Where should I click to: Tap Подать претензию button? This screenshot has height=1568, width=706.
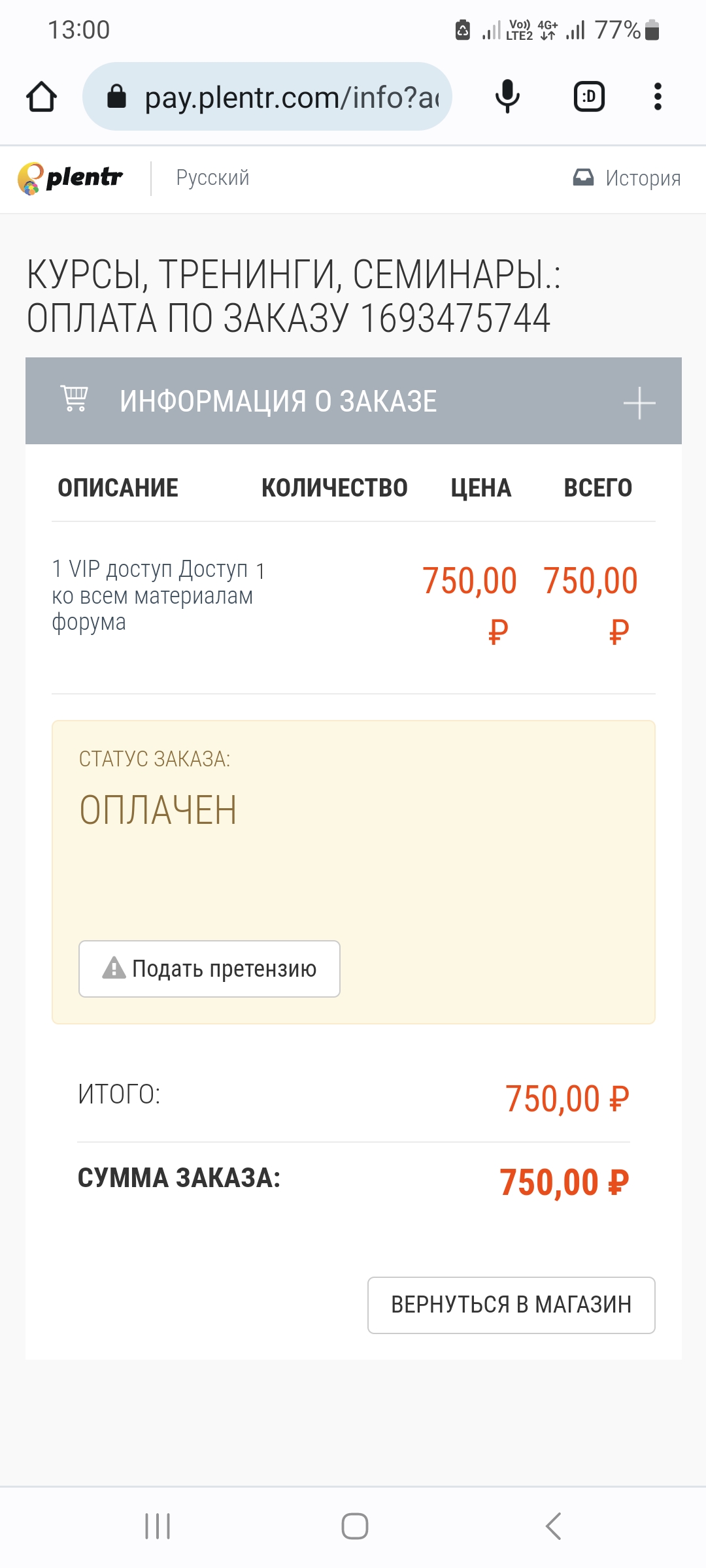pos(209,969)
